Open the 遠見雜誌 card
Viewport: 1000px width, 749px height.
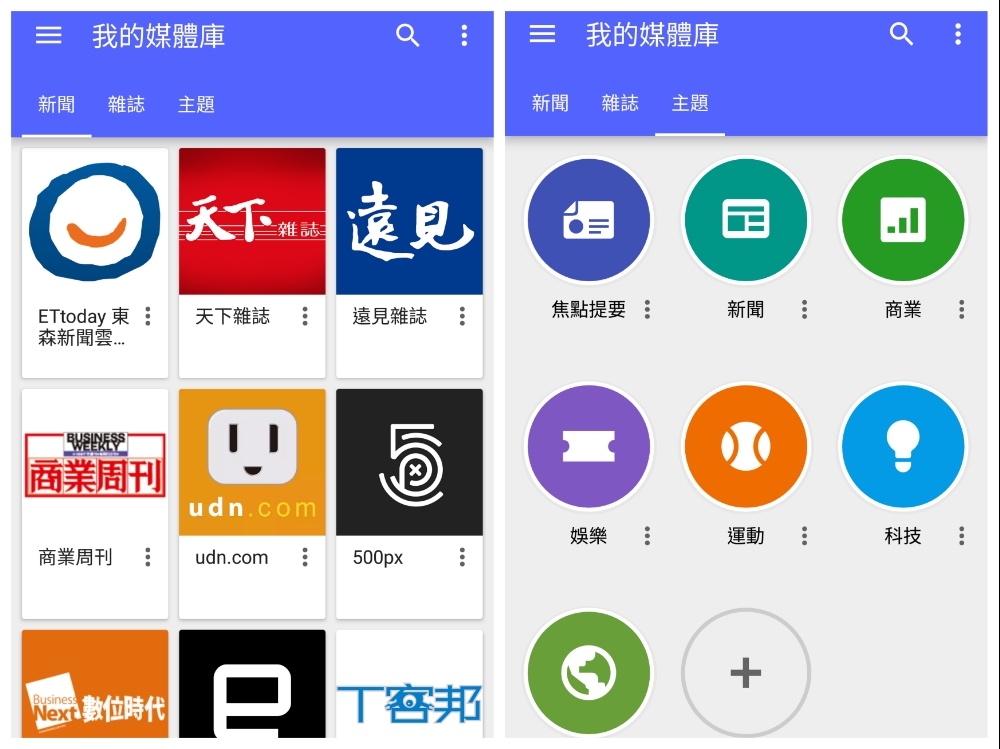tap(409, 222)
